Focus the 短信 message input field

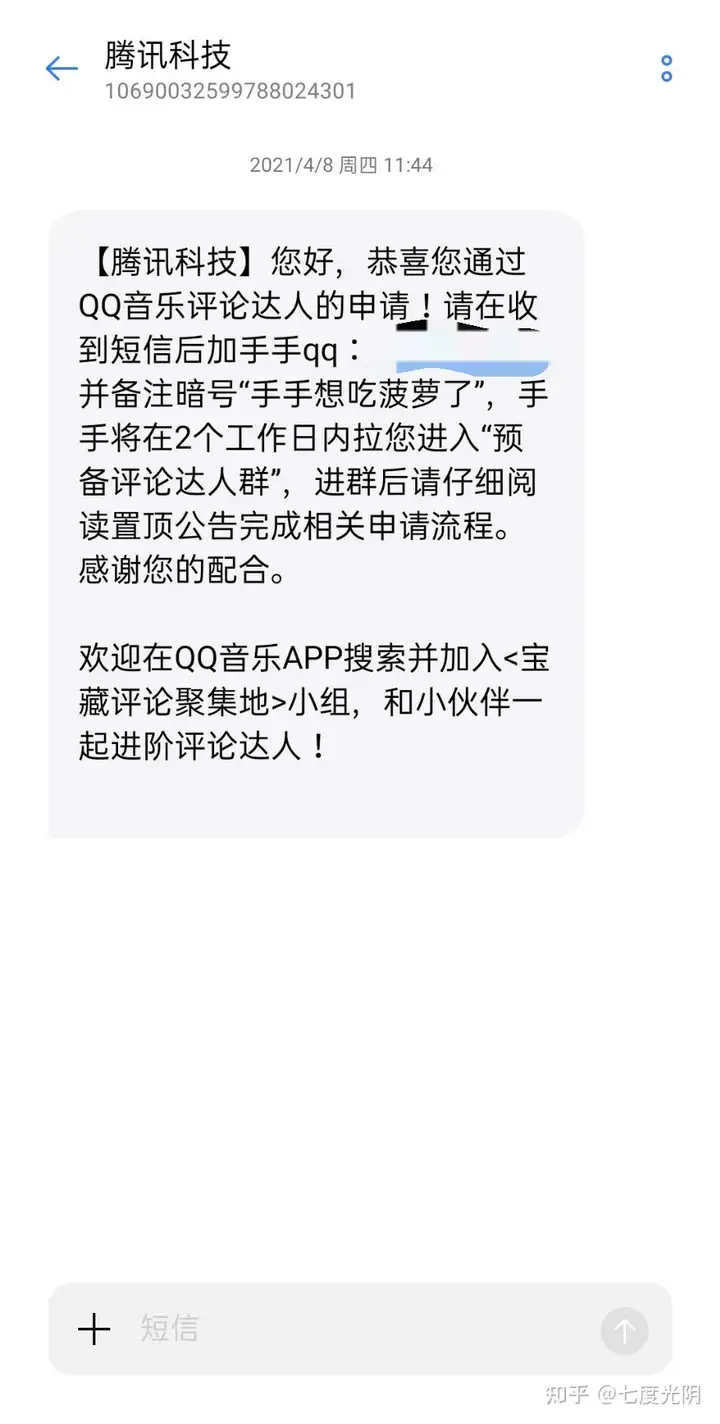tap(360, 1329)
